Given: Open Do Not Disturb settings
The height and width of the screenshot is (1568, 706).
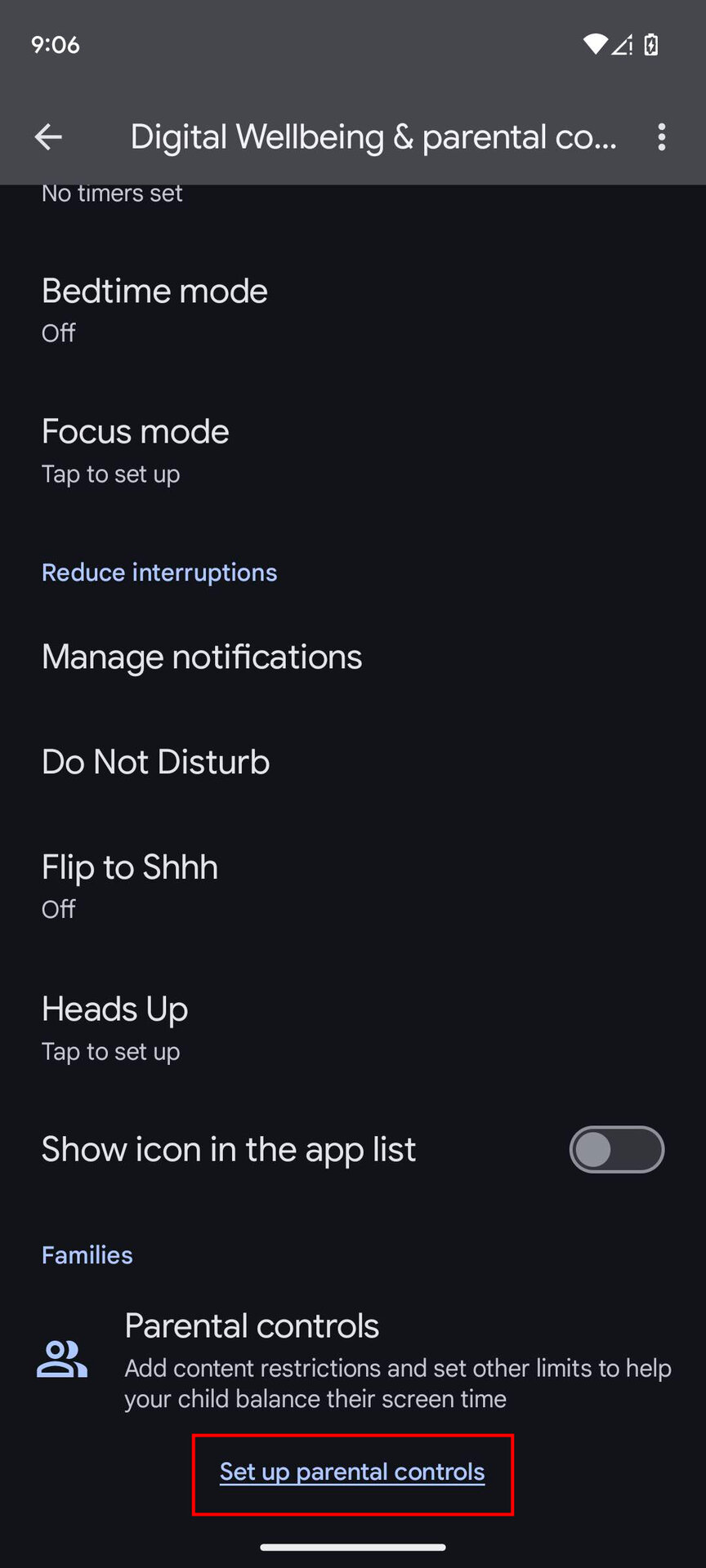Looking at the screenshot, I should pos(156,762).
